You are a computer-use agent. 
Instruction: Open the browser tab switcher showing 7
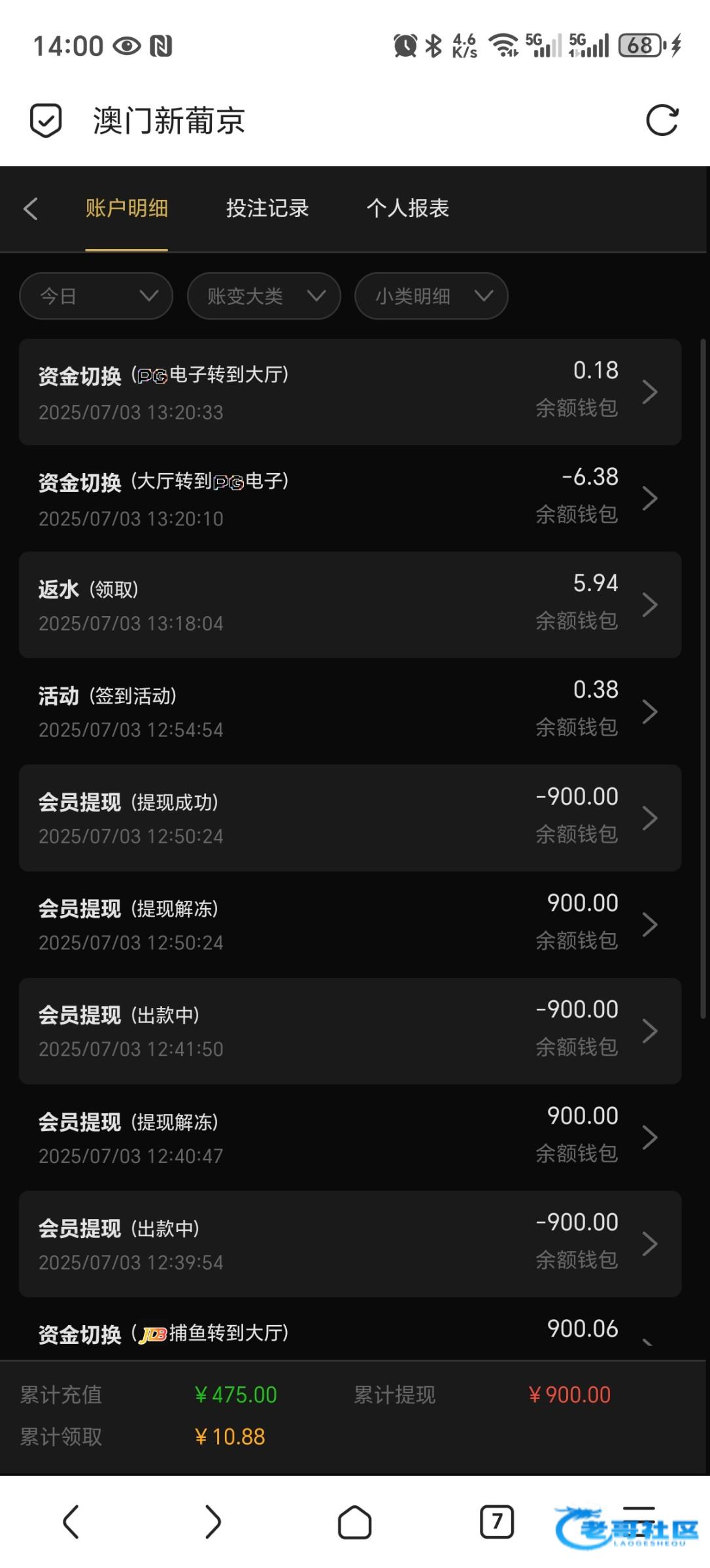pyautogui.click(x=497, y=1522)
